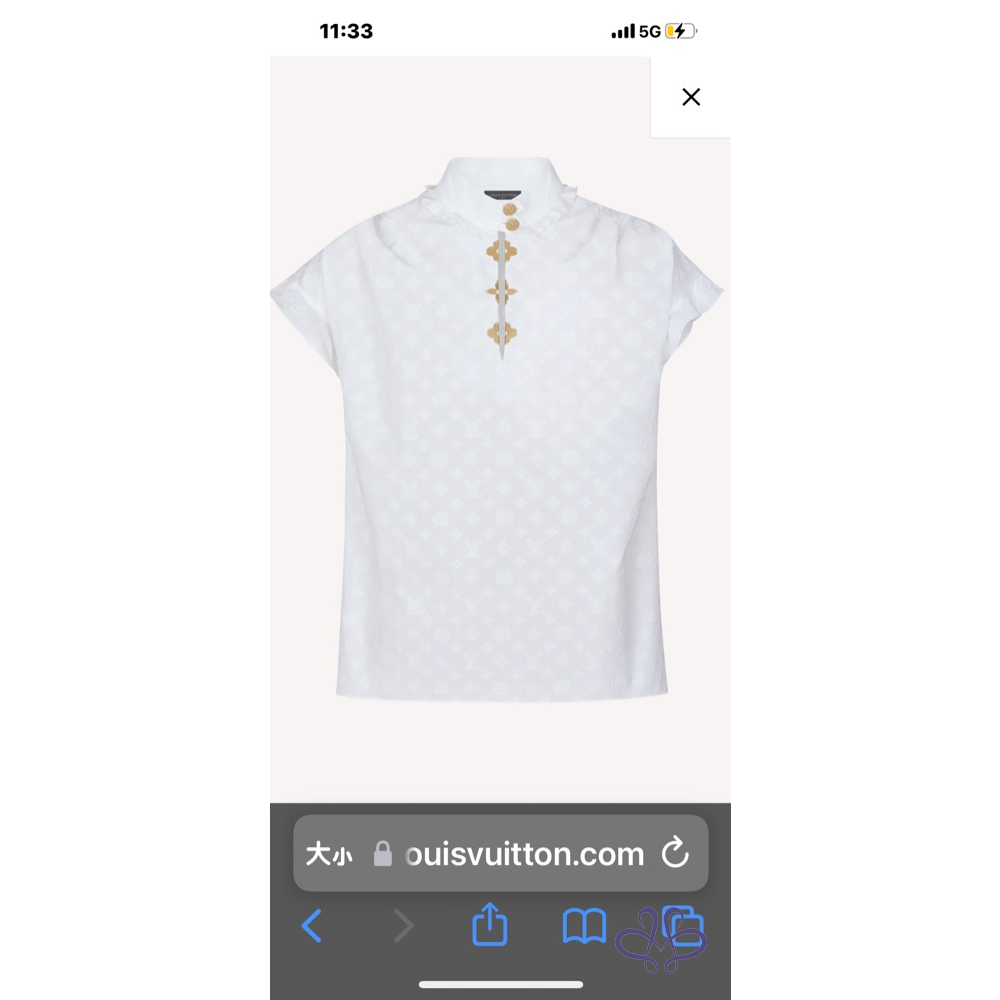The image size is (1000, 1000).
Task: Open the share sheet
Action: point(490,926)
